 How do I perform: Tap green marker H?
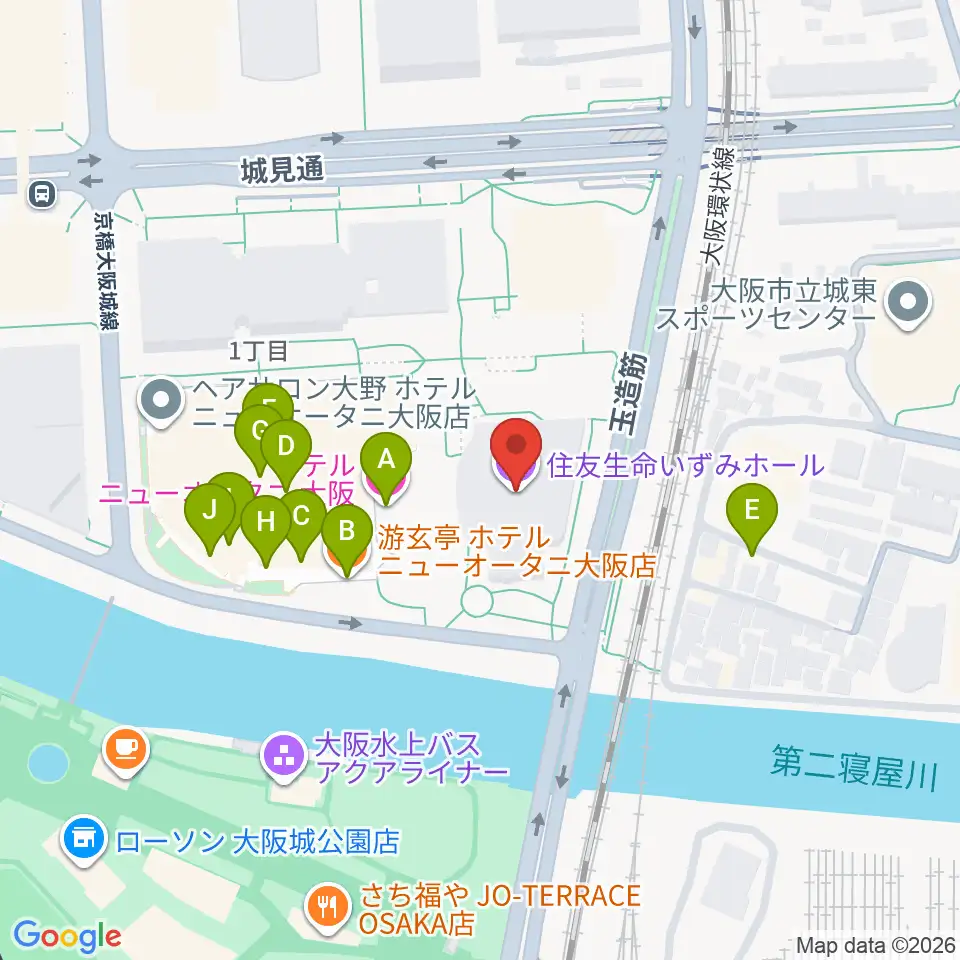pyautogui.click(x=266, y=531)
